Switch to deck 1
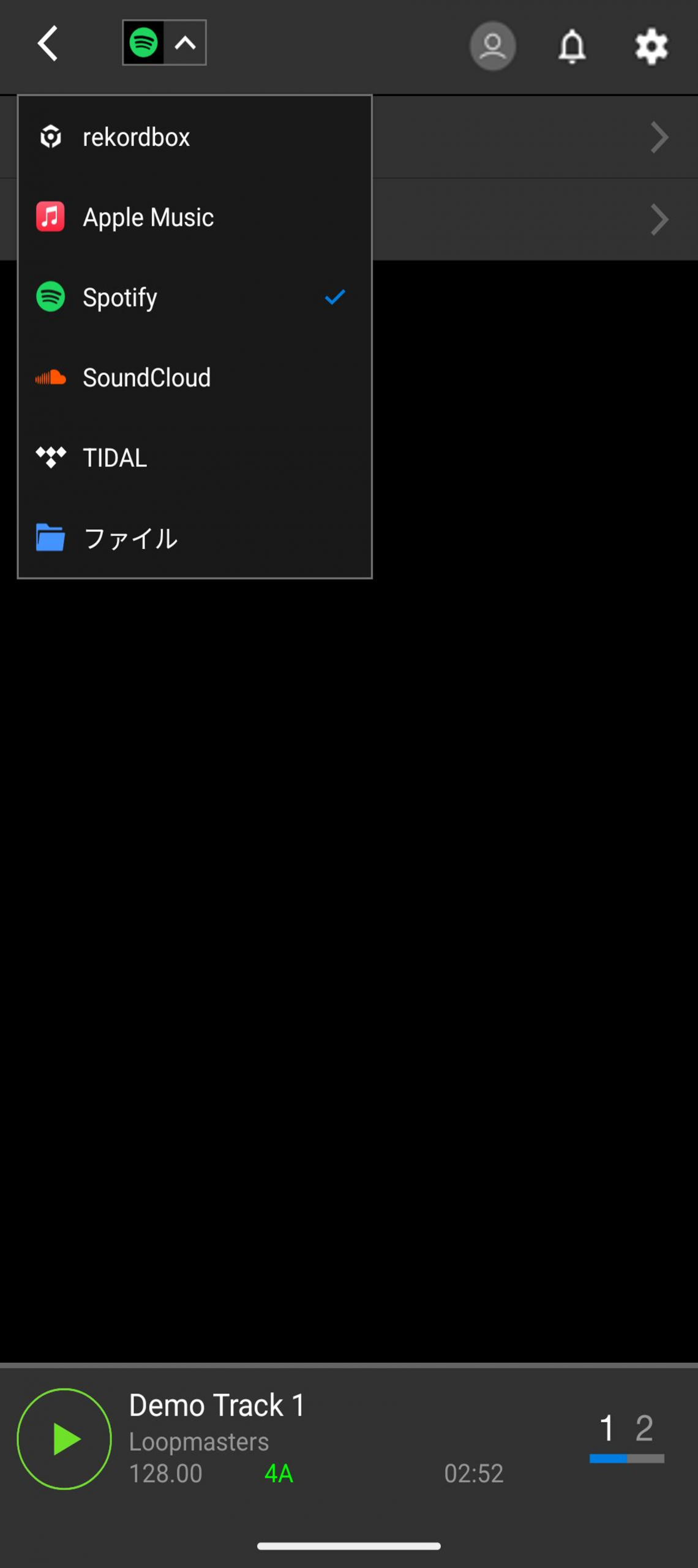Screen dimensions: 698x1568 tap(607, 1428)
